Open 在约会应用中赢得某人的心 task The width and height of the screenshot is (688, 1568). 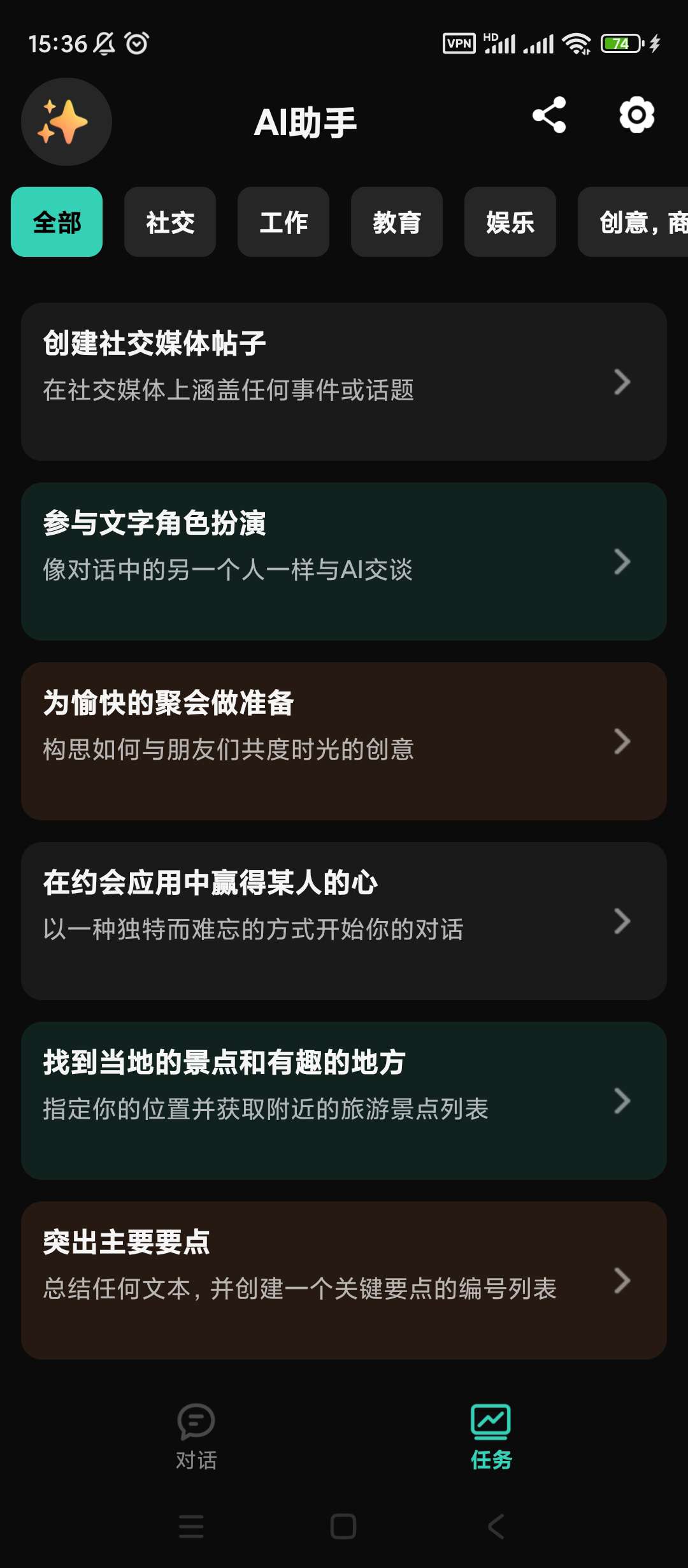point(344,921)
